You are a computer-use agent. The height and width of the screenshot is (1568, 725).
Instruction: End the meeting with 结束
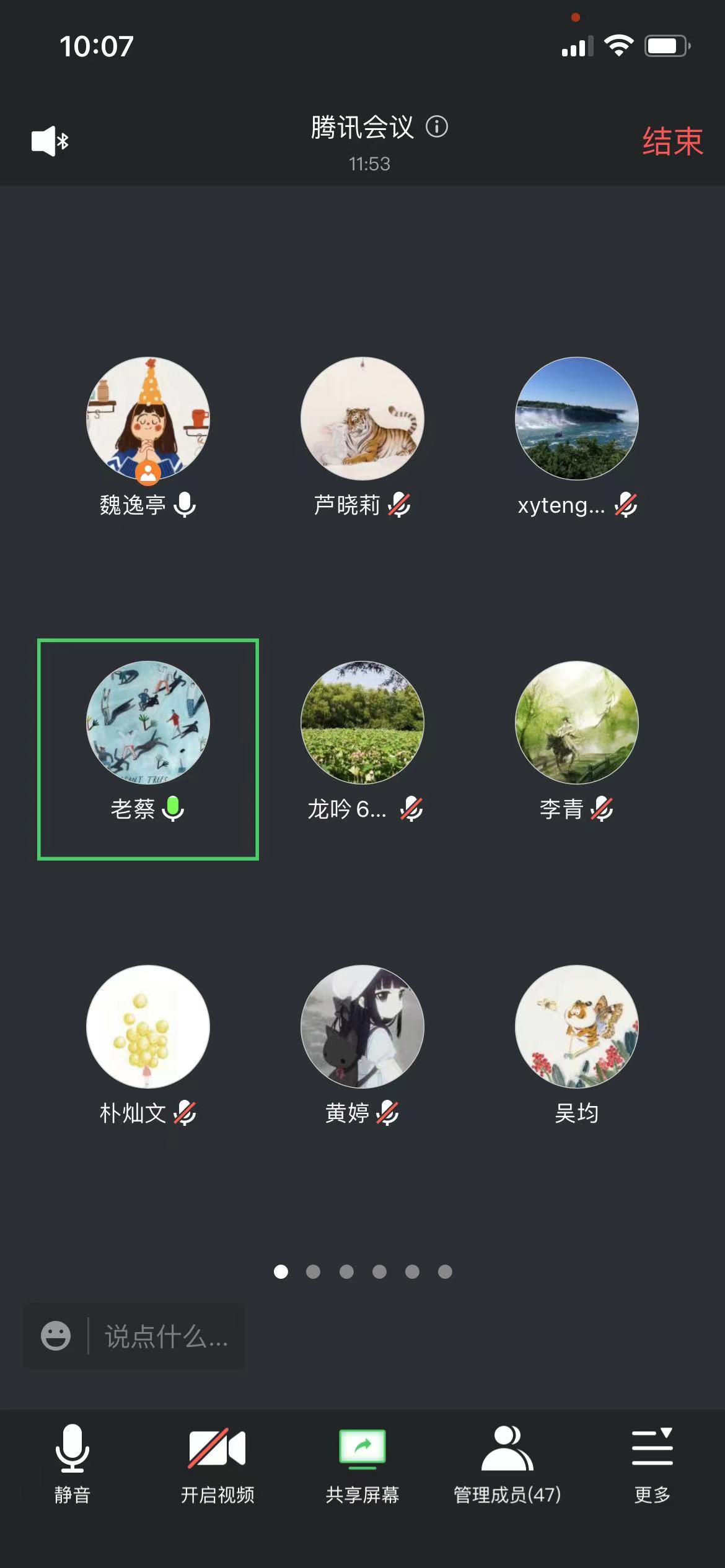pos(672,141)
